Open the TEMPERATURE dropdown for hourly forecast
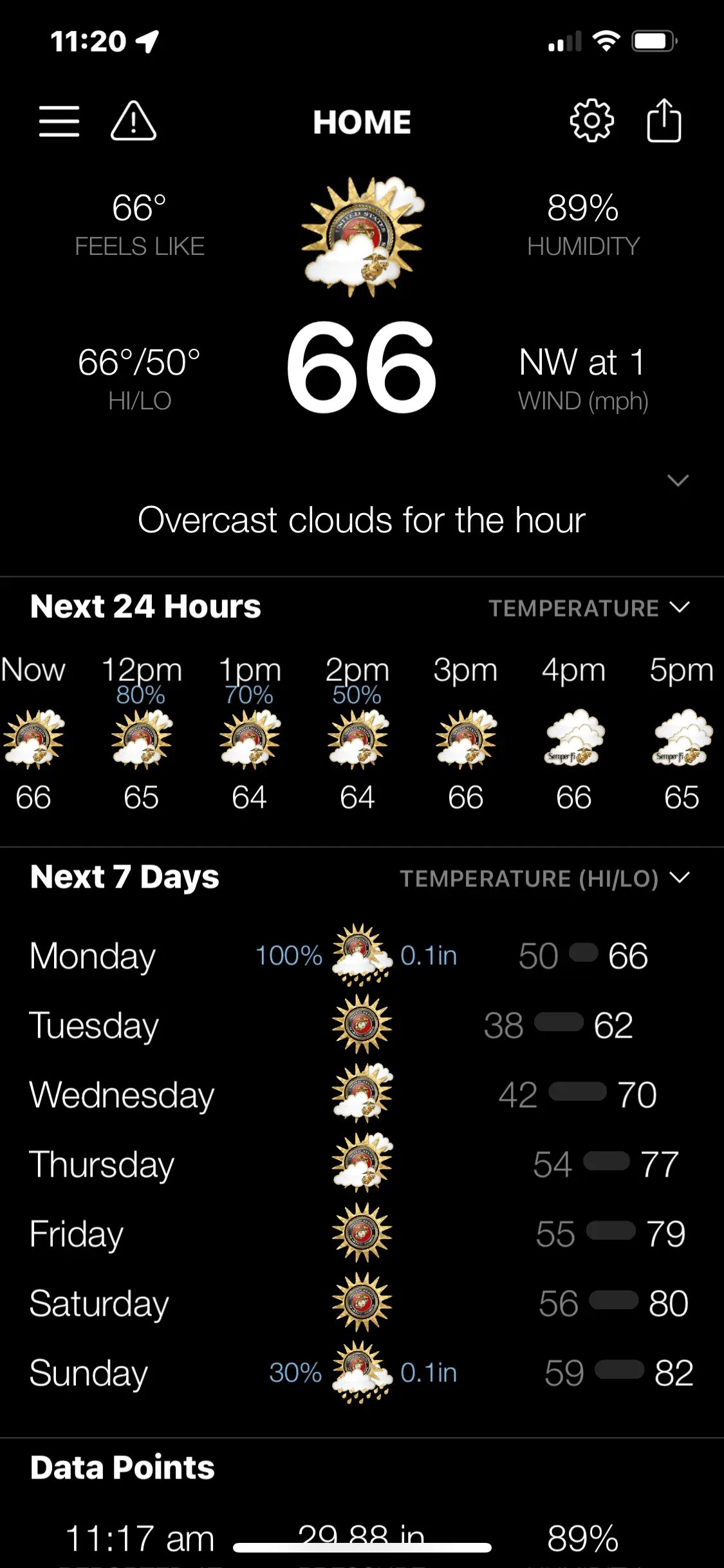Screen dimensions: 724x1568 point(589,608)
